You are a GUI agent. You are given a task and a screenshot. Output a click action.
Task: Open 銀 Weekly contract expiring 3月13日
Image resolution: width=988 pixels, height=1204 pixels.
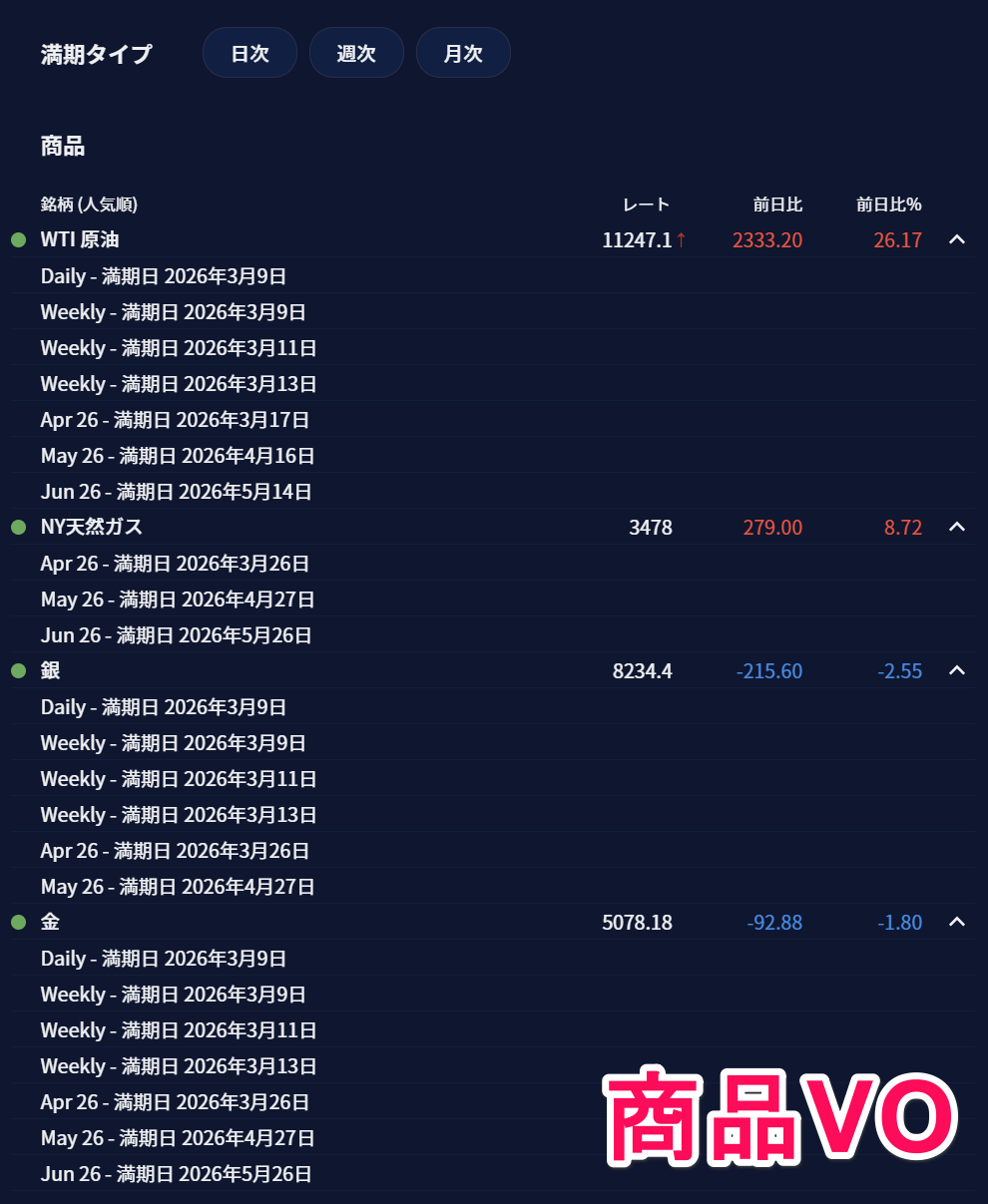coord(179,815)
